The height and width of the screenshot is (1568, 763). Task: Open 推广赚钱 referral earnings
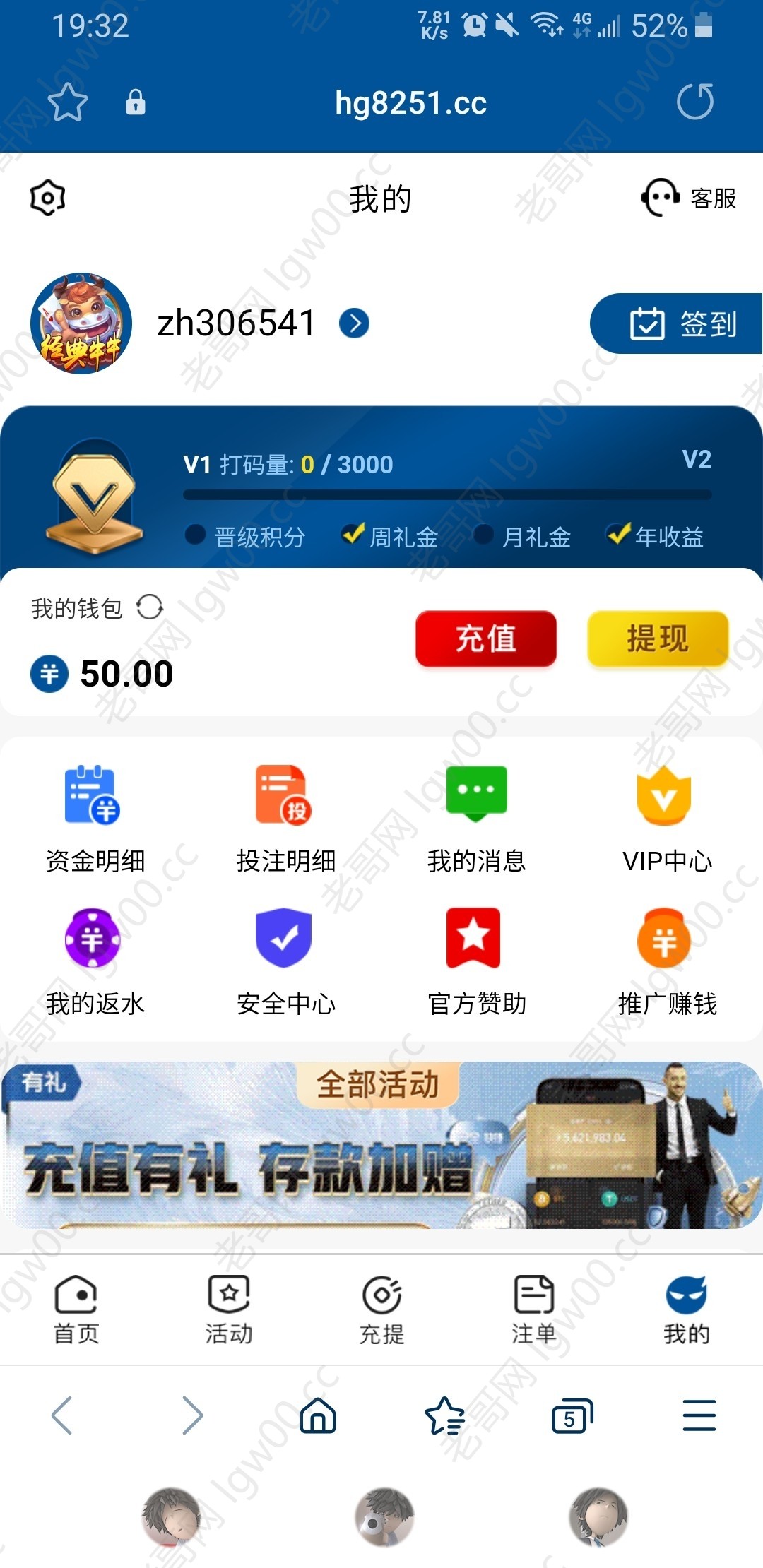[x=666, y=961]
